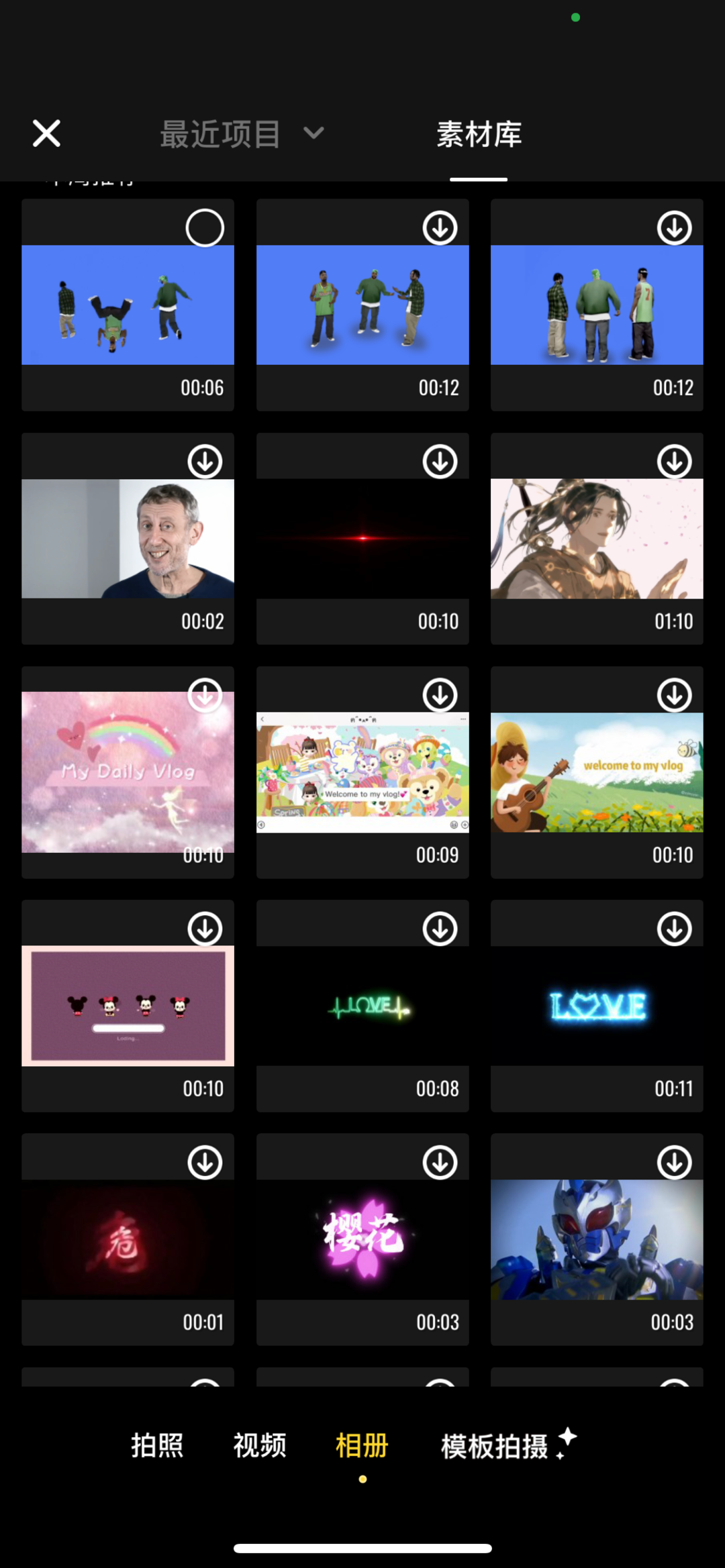Image resolution: width=725 pixels, height=1568 pixels.
Task: Download the smiling man 00:02 clip
Action: point(205,462)
